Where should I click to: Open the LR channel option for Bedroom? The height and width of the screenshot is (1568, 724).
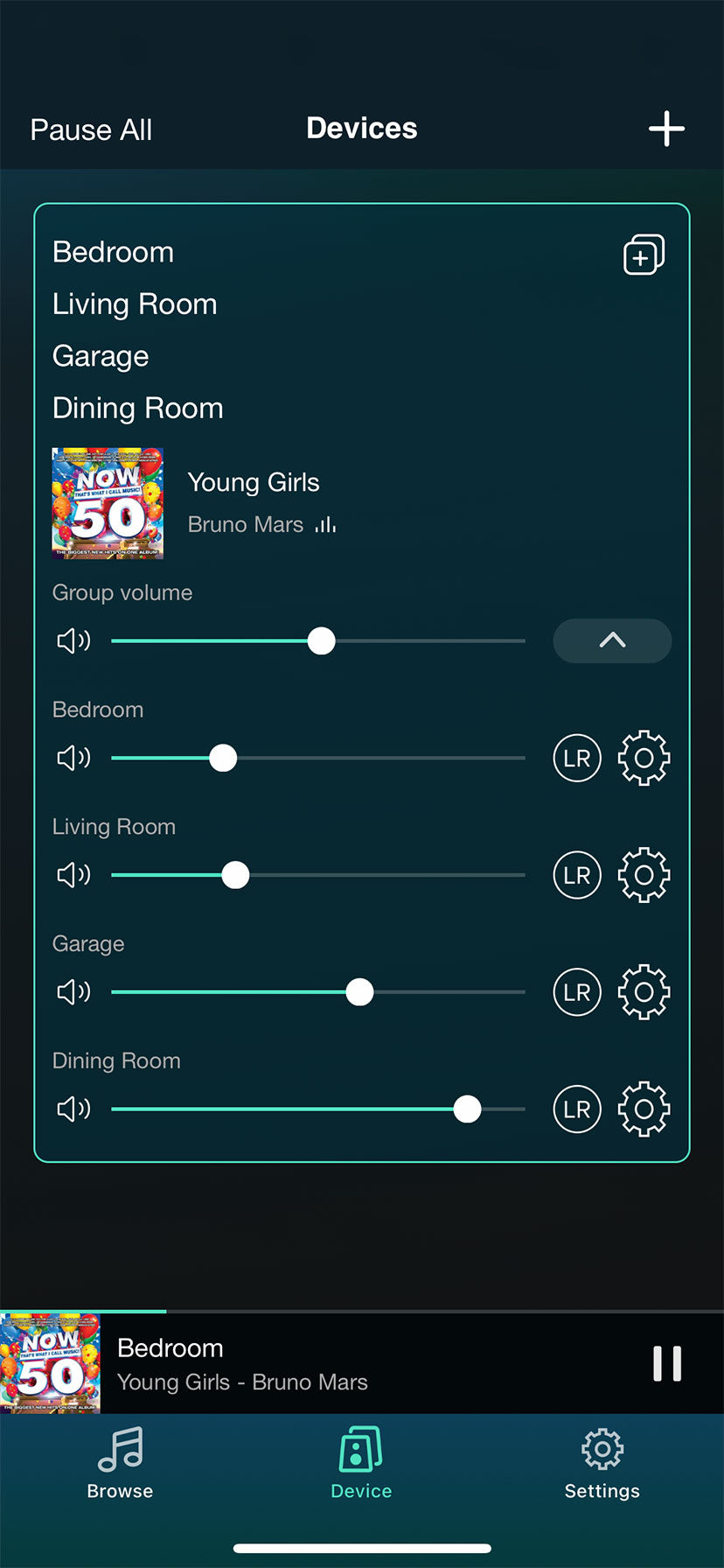click(577, 758)
